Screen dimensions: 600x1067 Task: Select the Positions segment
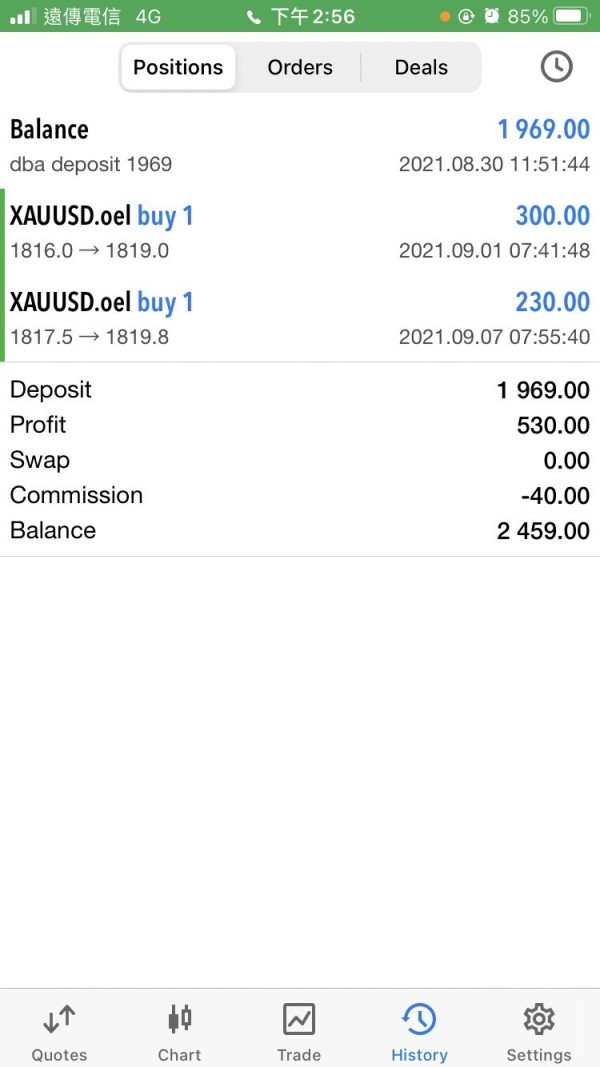178,67
